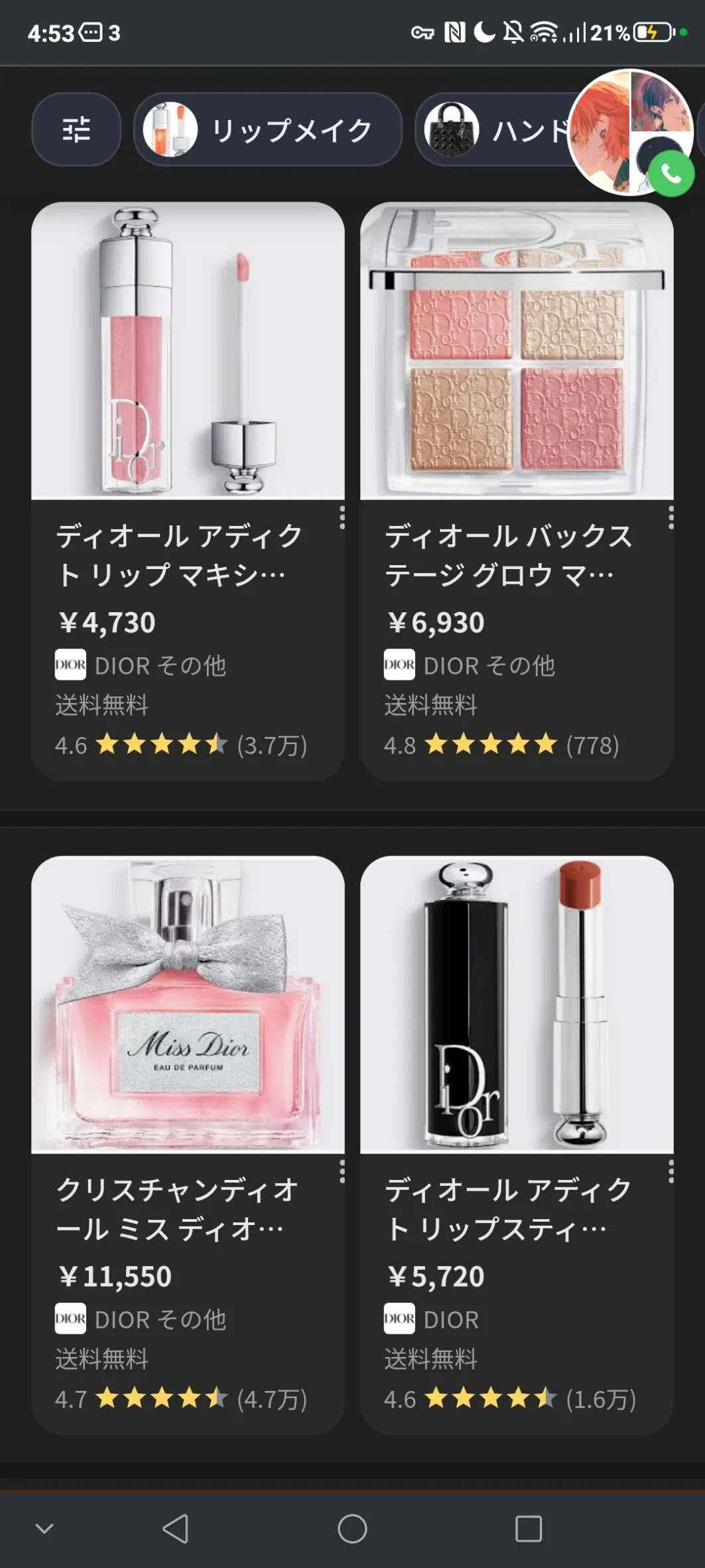Open the ¥6,930 Backstage glow palette card
The image size is (705, 1568).
(517, 491)
